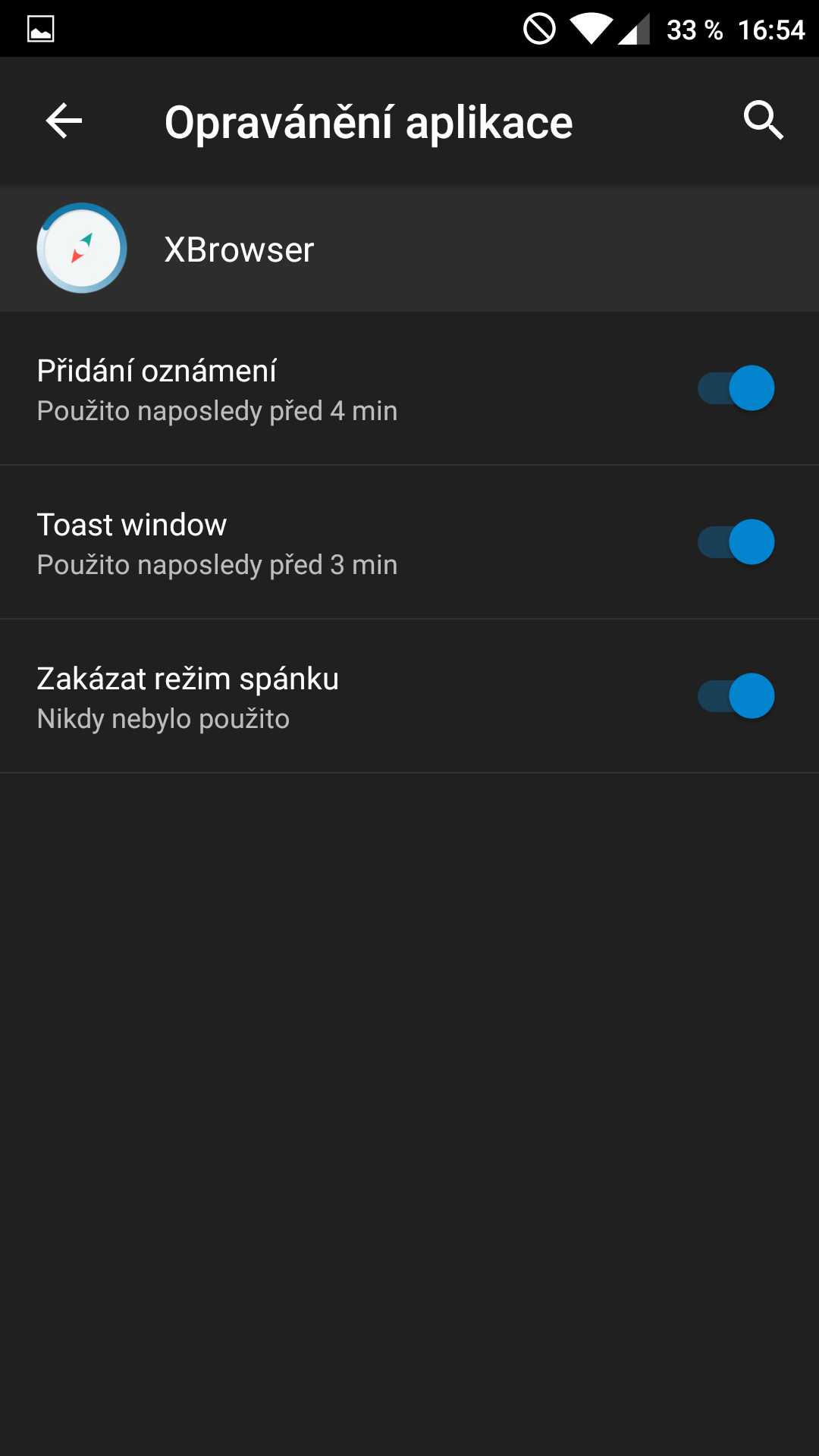
Task: Disable the Toast window switch
Action: pyautogui.click(x=736, y=542)
